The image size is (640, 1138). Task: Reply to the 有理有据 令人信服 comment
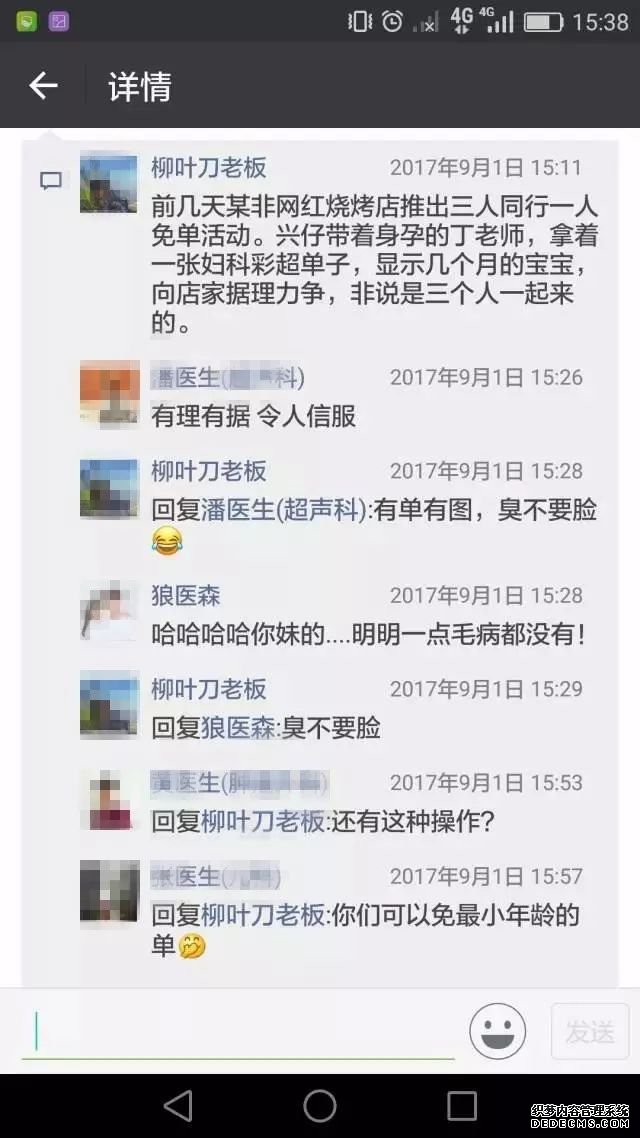pyautogui.click(x=254, y=415)
